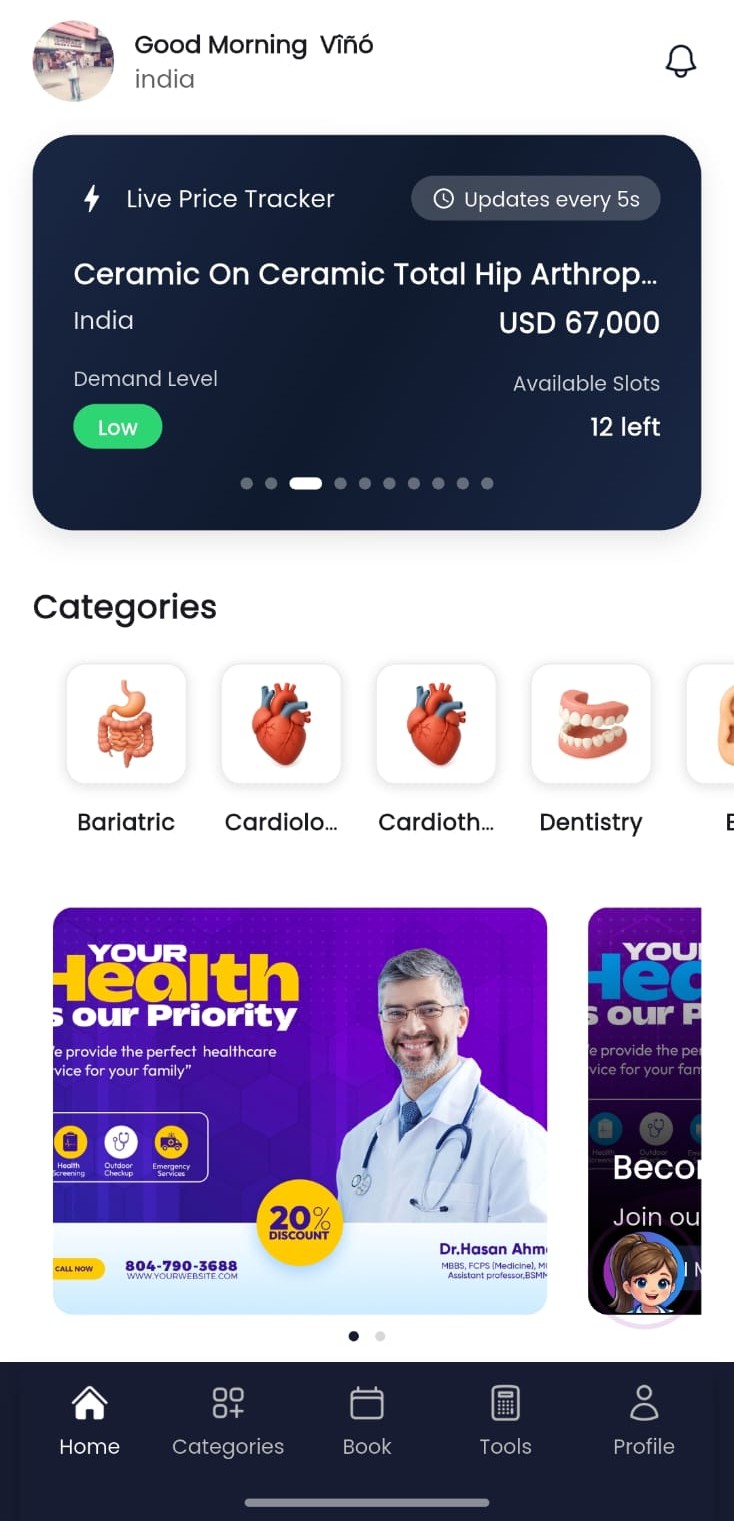Open the Cardiothoracic category
Image resolution: width=734 pixels, height=1521 pixels.
point(436,723)
